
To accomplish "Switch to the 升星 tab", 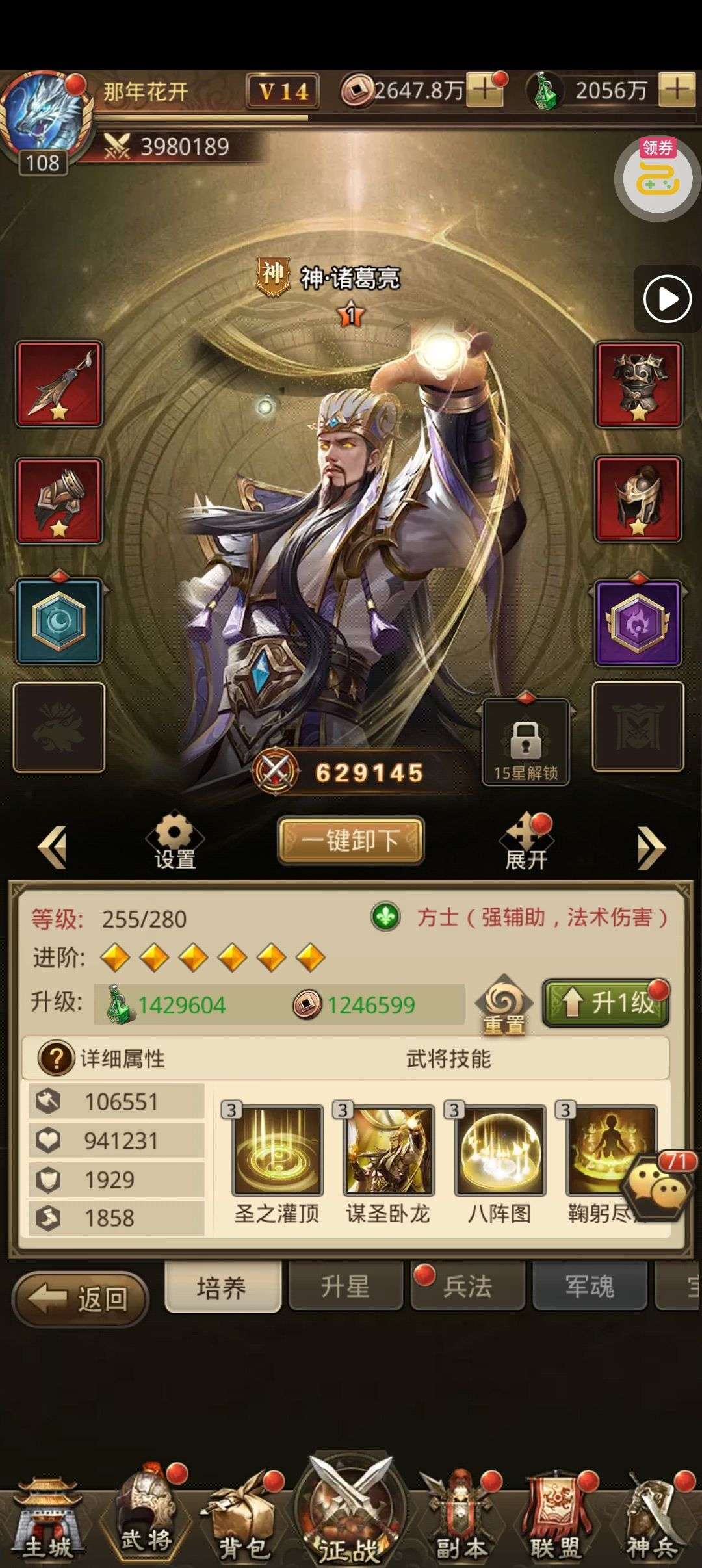I will tap(344, 1287).
